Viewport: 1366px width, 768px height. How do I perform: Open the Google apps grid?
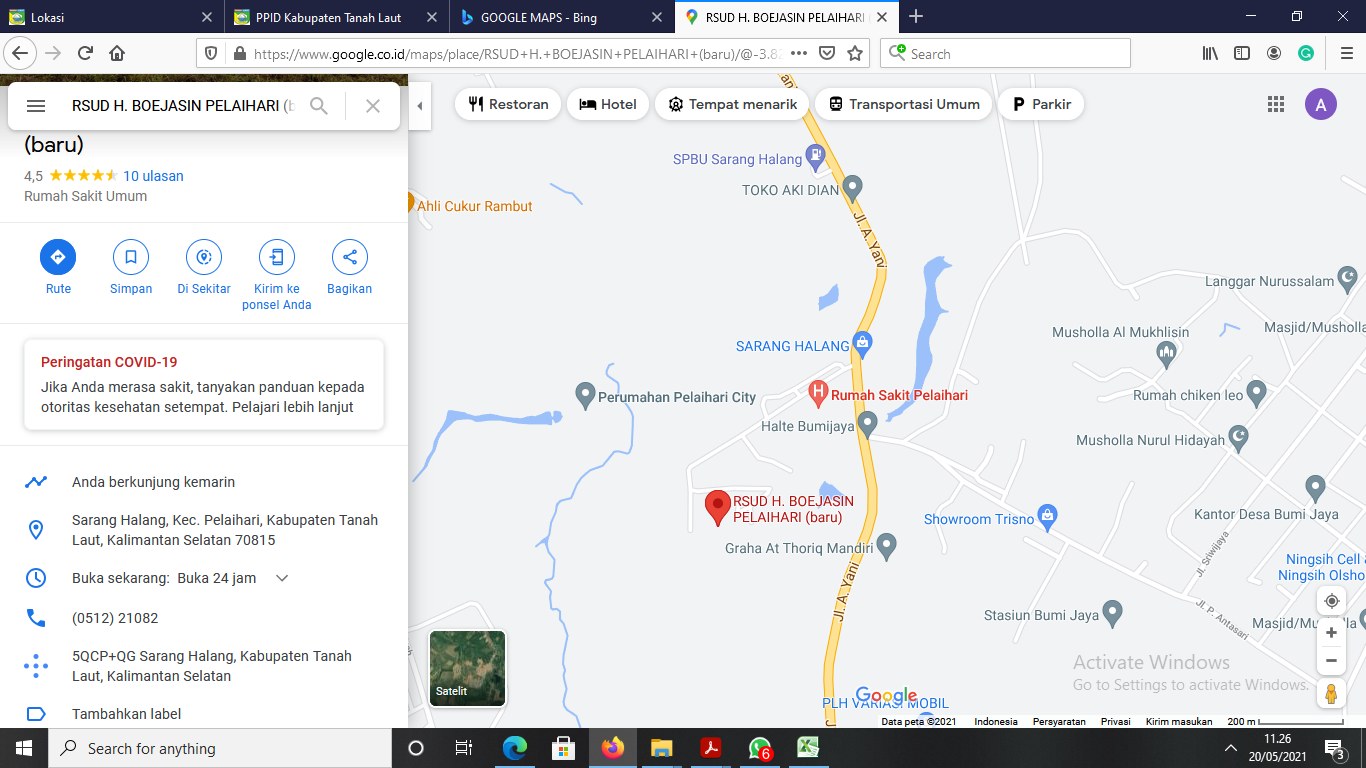[1275, 104]
